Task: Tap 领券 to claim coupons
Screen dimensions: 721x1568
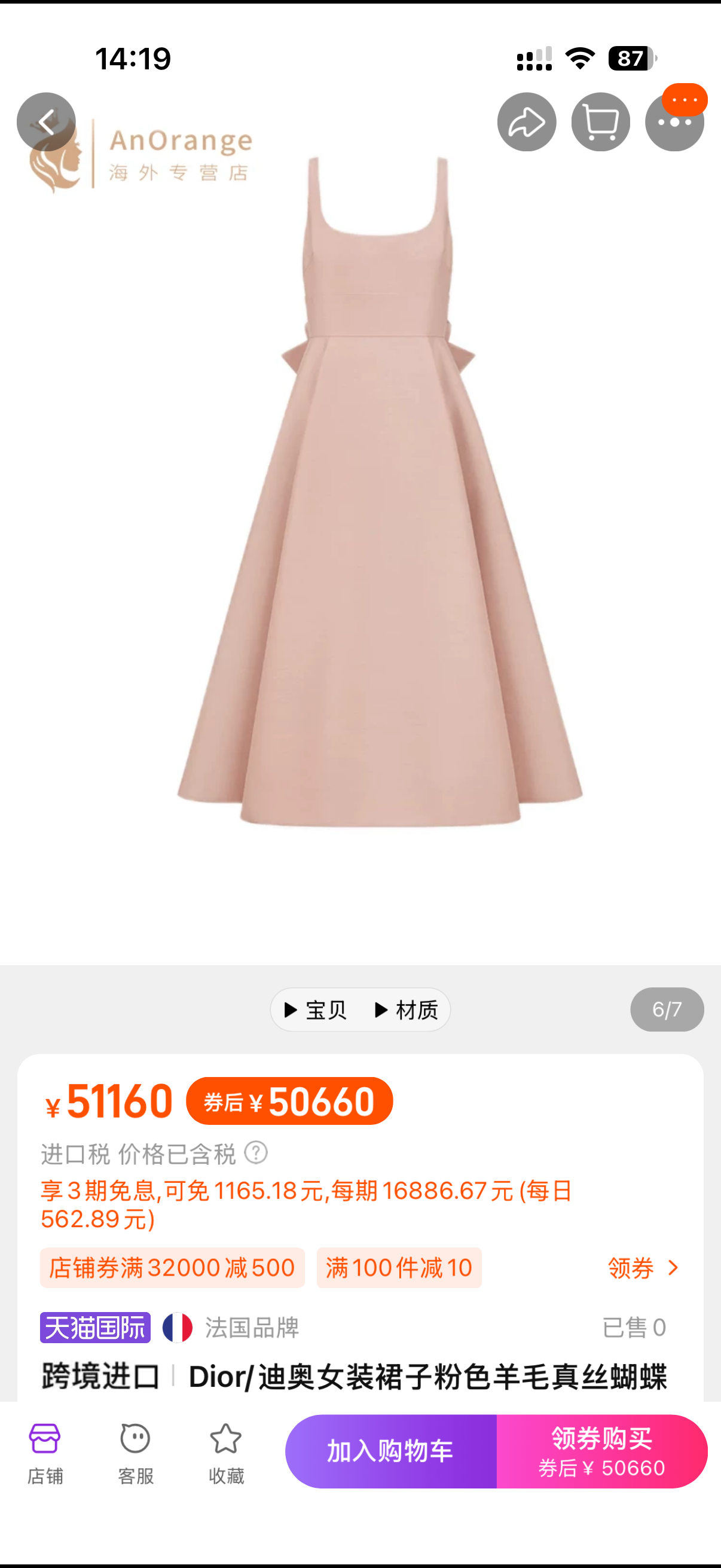Action: click(643, 1268)
